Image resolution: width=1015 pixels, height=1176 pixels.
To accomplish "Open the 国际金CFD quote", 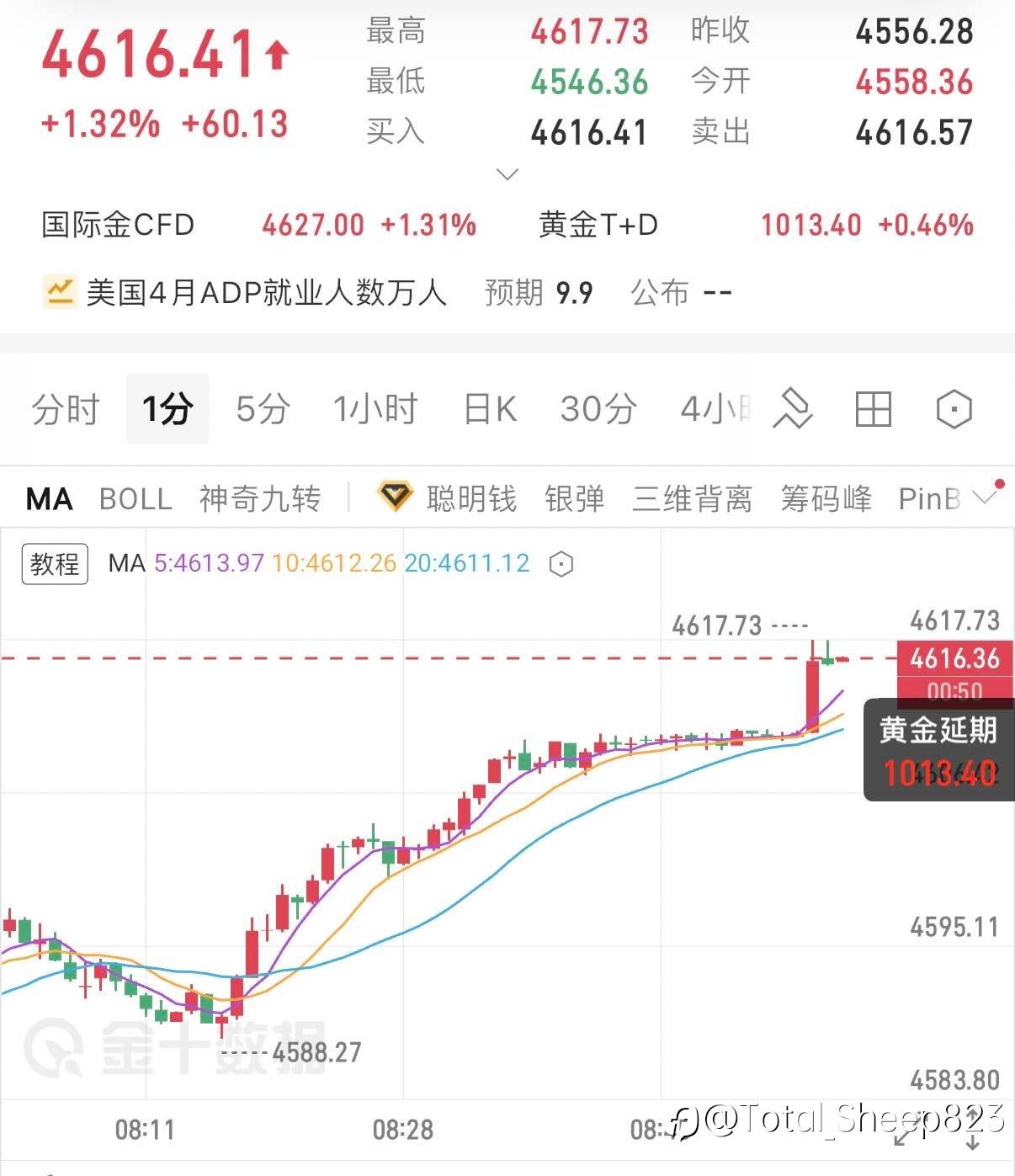I will pos(259,225).
